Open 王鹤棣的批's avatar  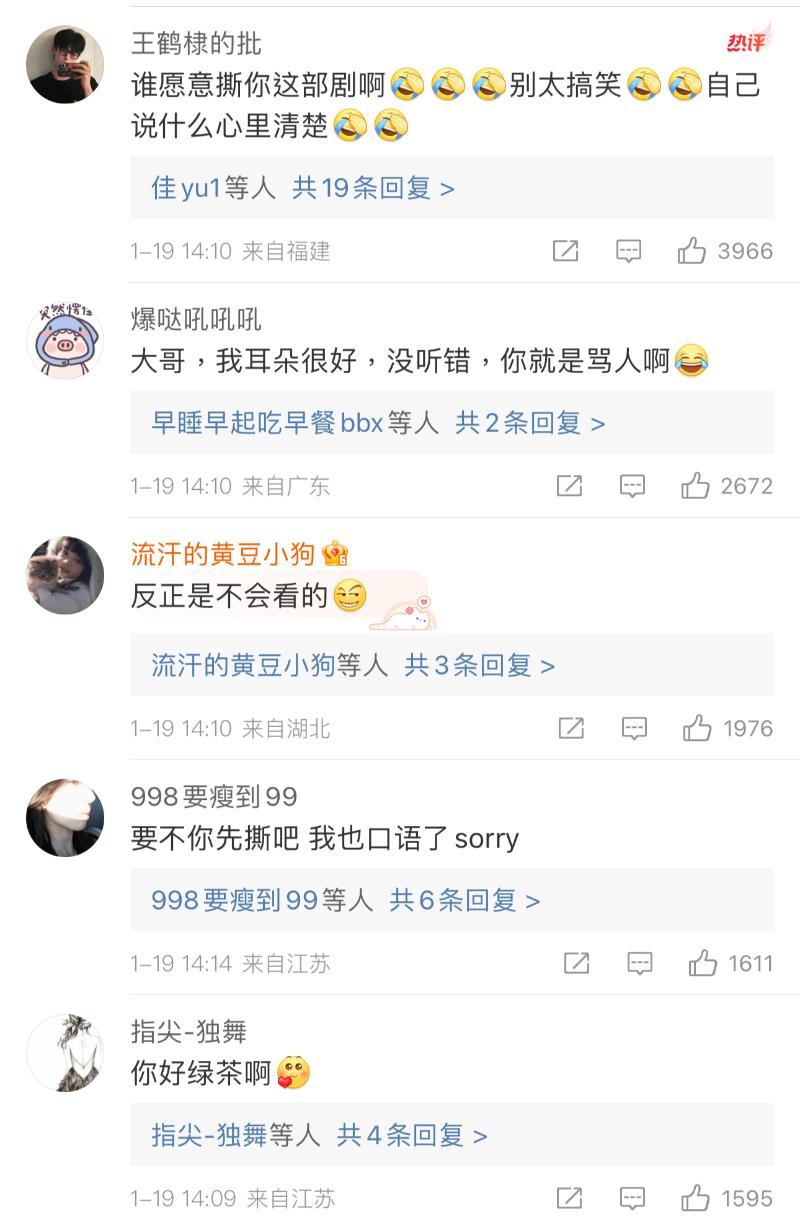pyautogui.click(x=65, y=65)
